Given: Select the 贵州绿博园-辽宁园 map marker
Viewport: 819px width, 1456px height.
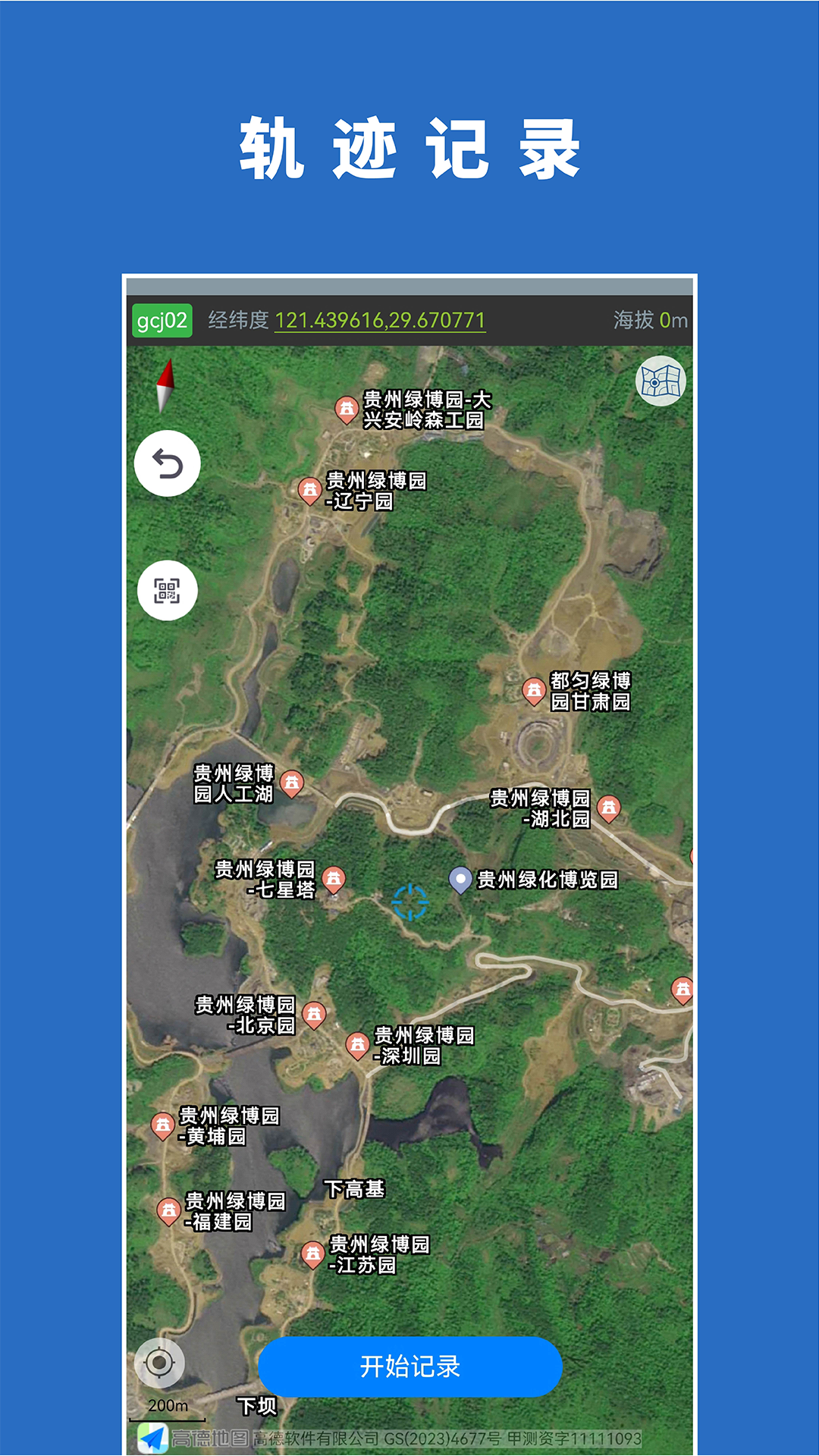Looking at the screenshot, I should tap(309, 491).
